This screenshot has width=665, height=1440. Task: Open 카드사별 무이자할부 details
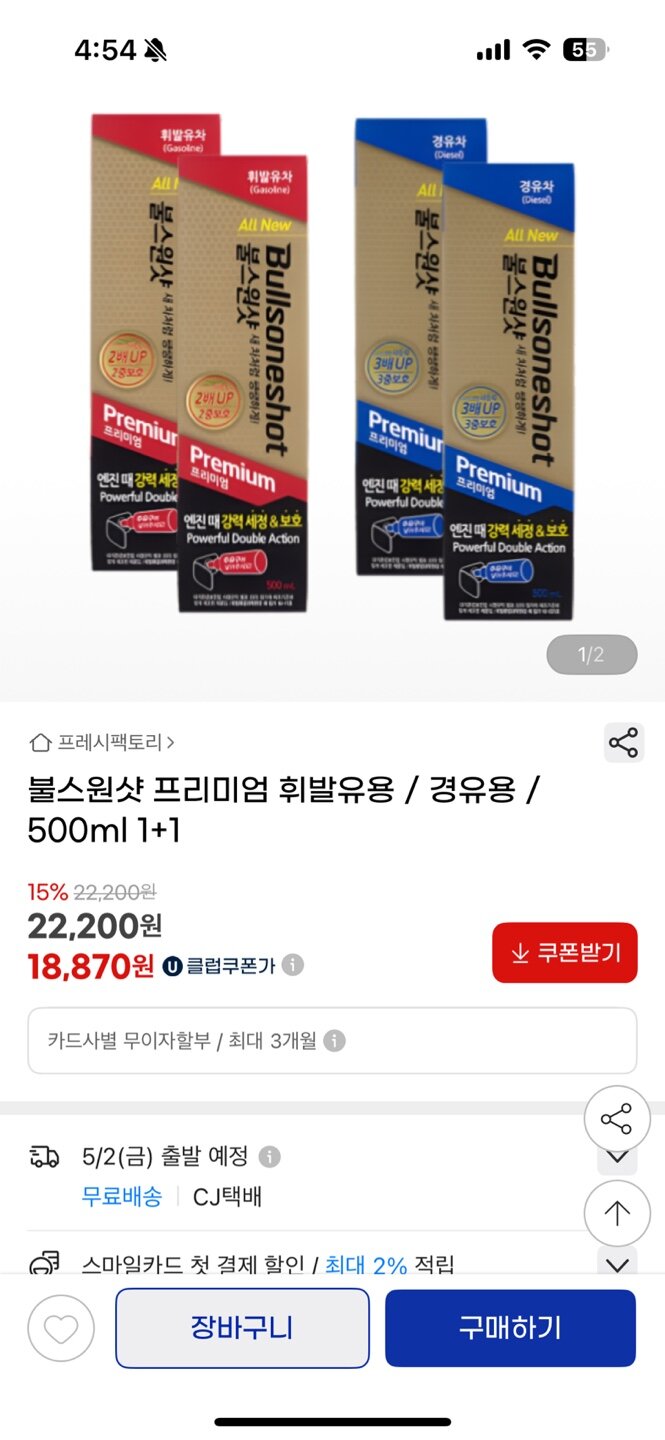point(332,1041)
